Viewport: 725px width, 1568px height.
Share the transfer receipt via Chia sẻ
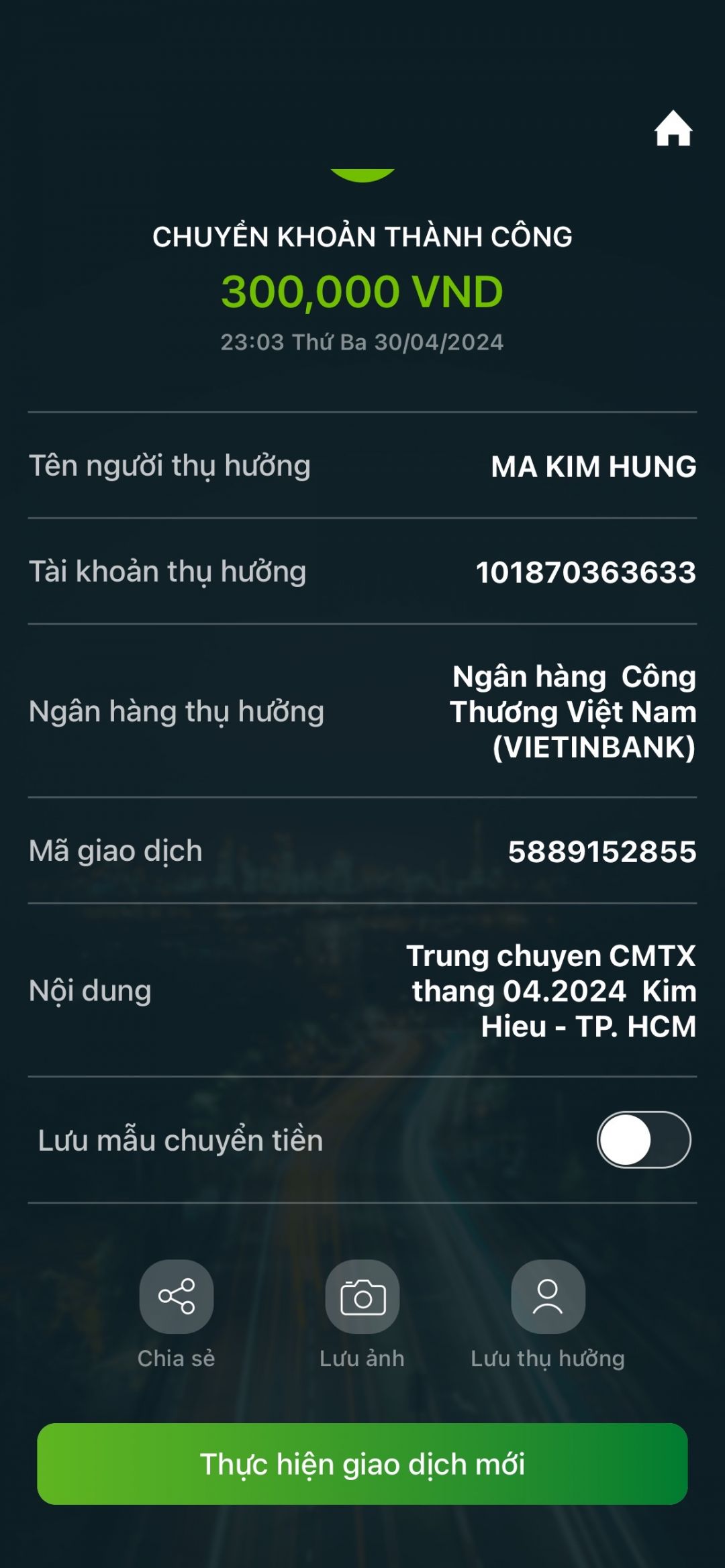176,1296
